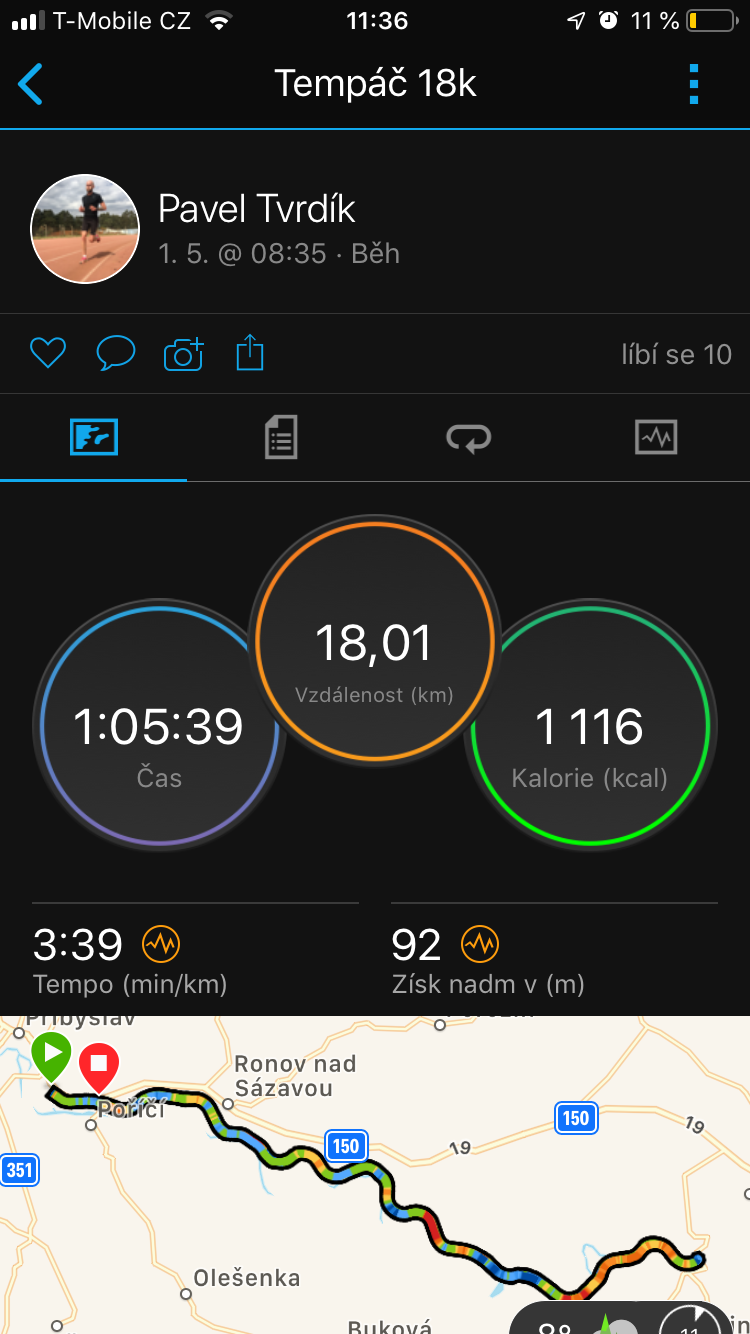Viewport: 750px width, 1334px height.
Task: View who liked via 'líbí se 10'
Action: [677, 354]
